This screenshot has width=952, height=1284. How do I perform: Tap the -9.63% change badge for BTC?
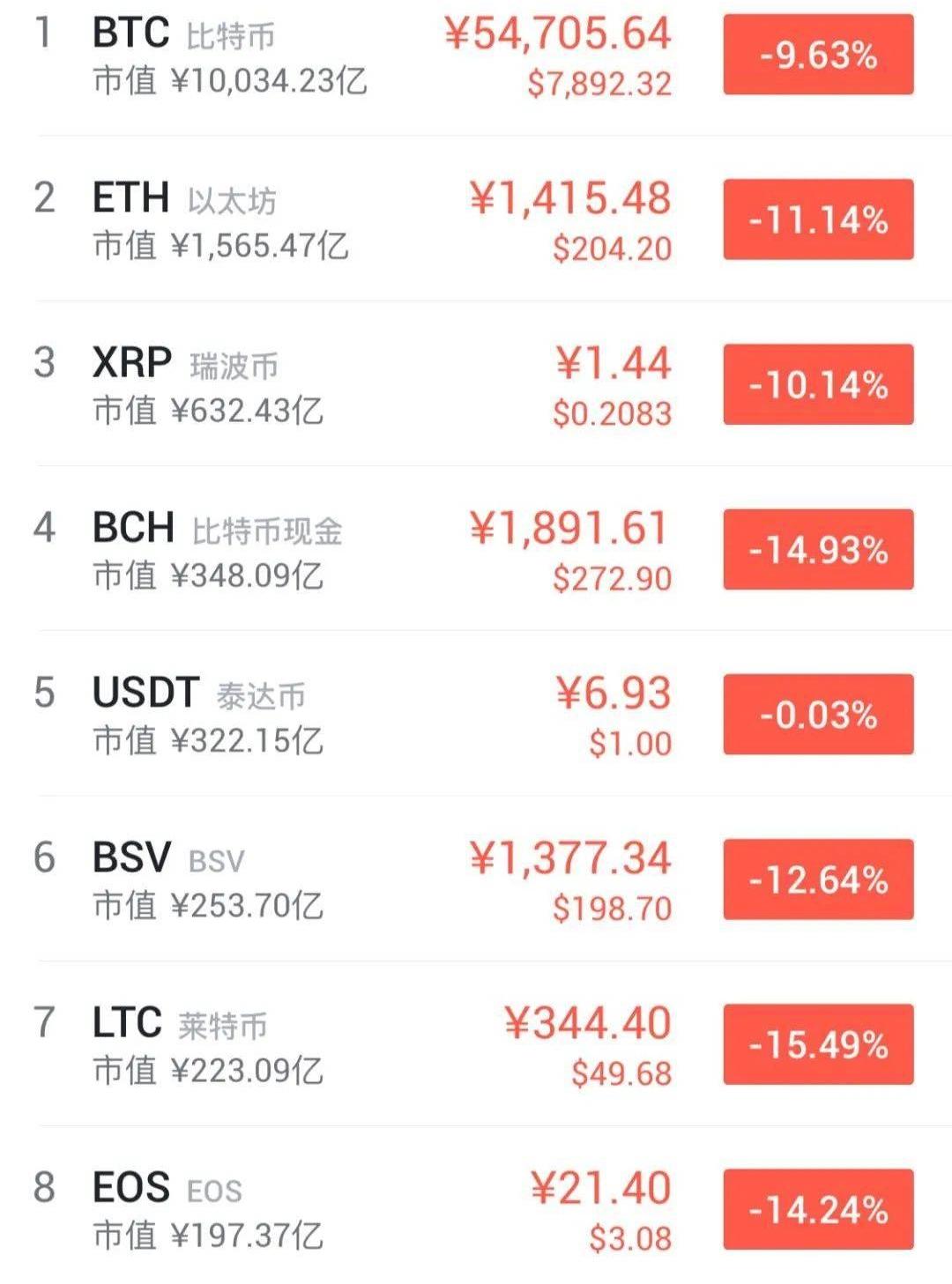click(818, 55)
